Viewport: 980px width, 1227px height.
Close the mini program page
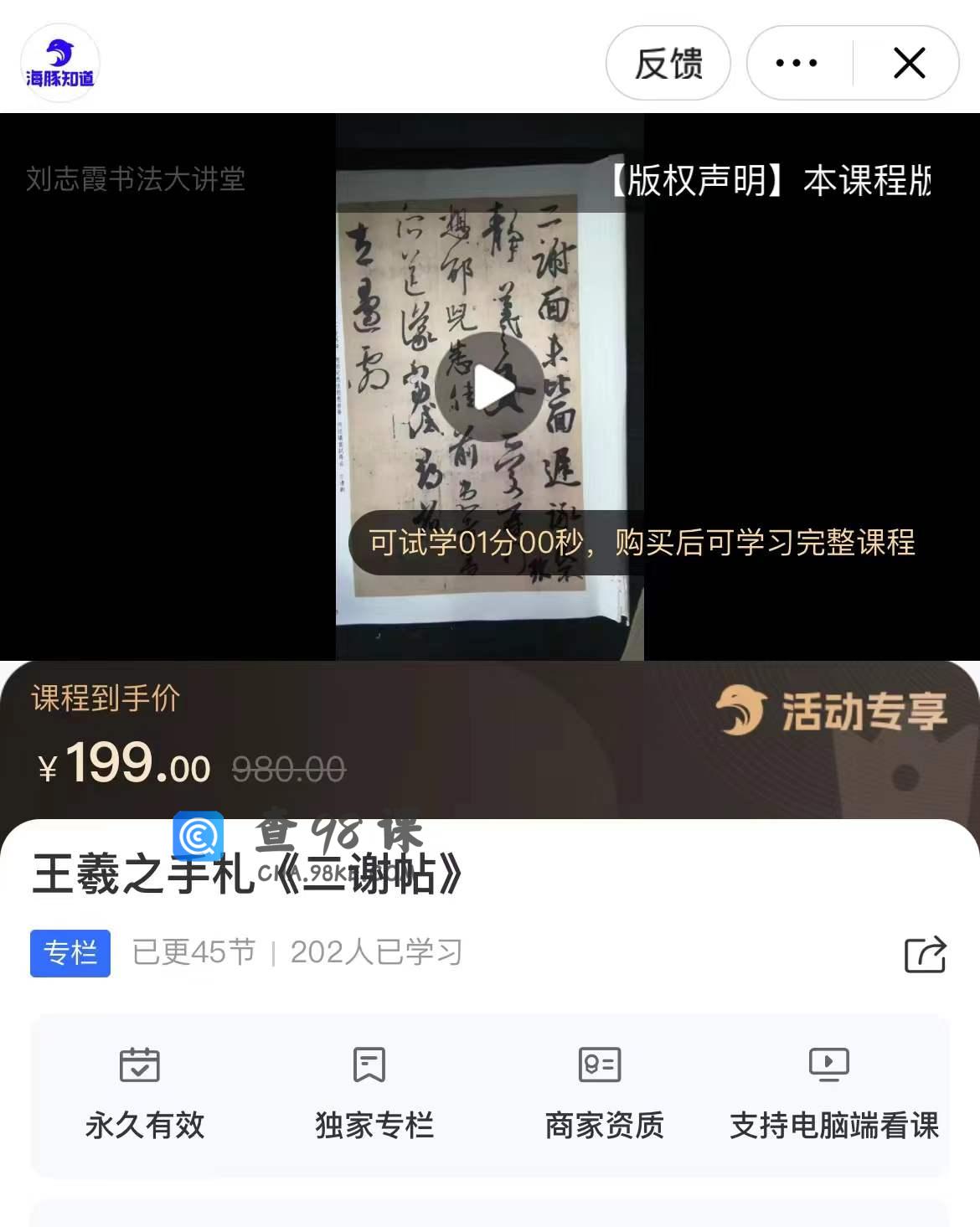[x=909, y=64]
